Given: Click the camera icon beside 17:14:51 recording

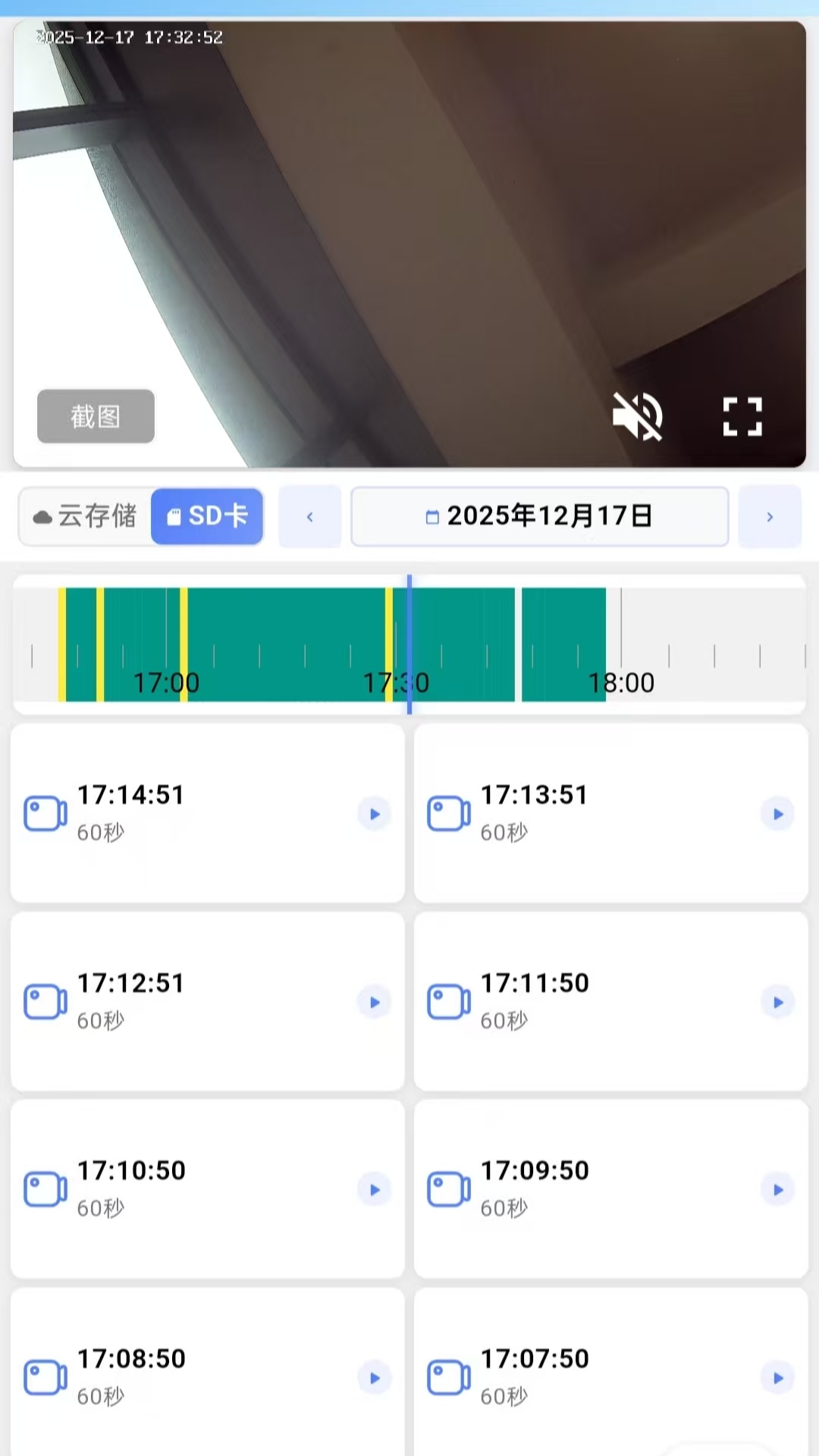Looking at the screenshot, I should coord(45,811).
